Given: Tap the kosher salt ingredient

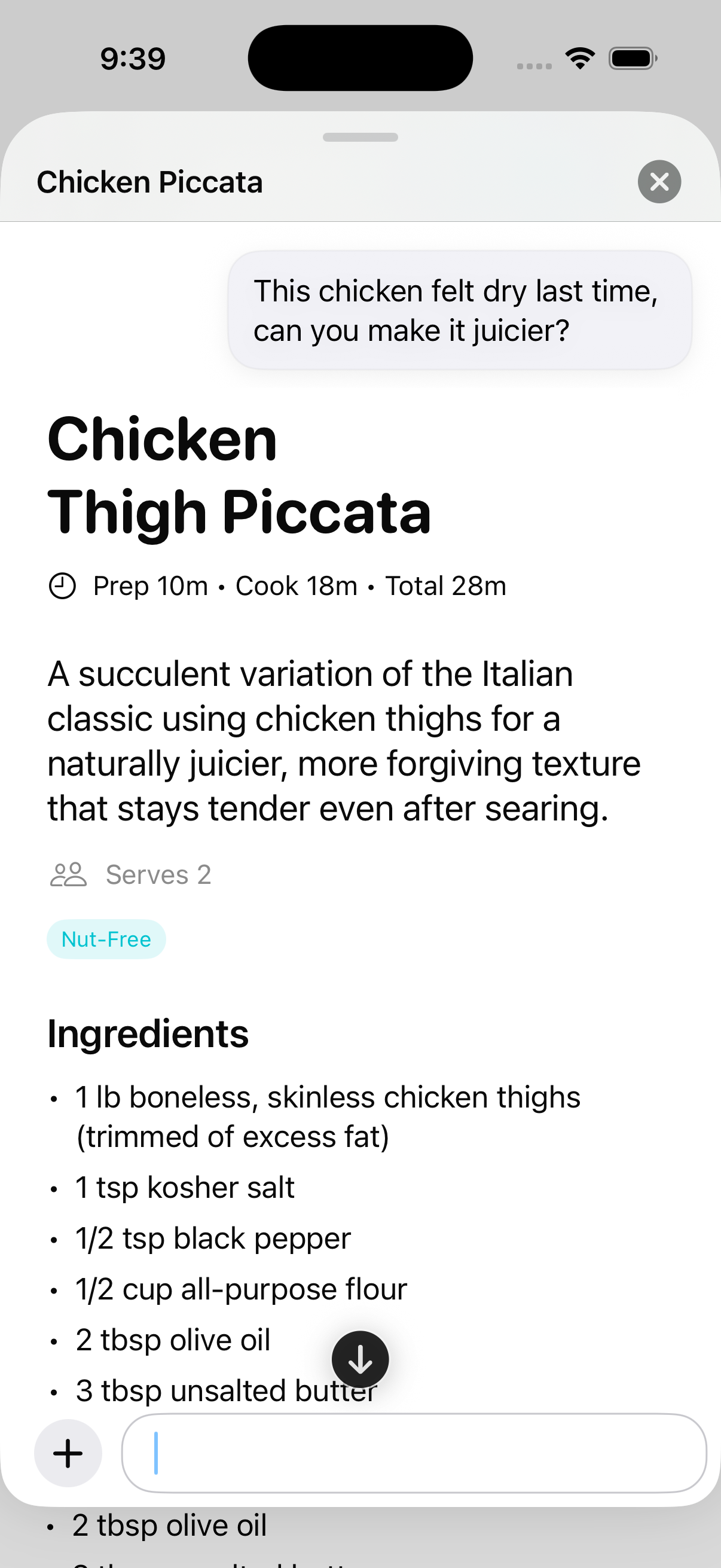Looking at the screenshot, I should point(184,1187).
